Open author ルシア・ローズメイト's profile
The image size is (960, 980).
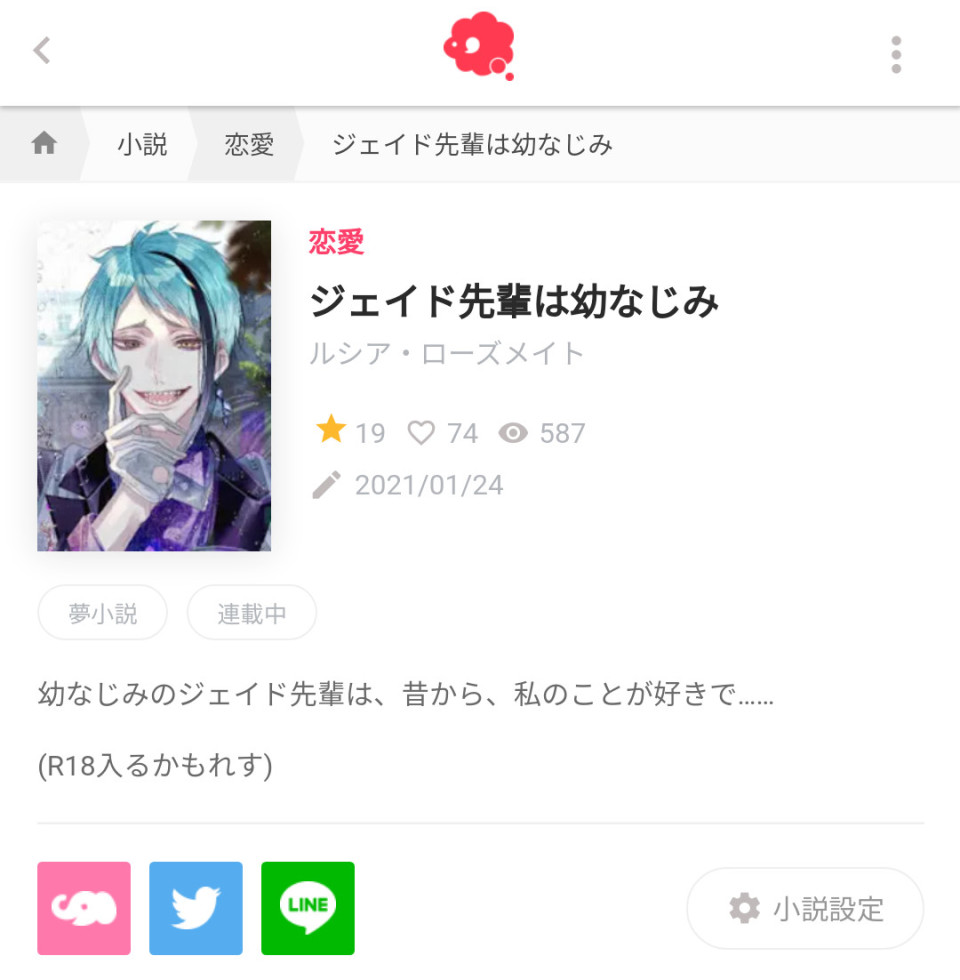(446, 353)
